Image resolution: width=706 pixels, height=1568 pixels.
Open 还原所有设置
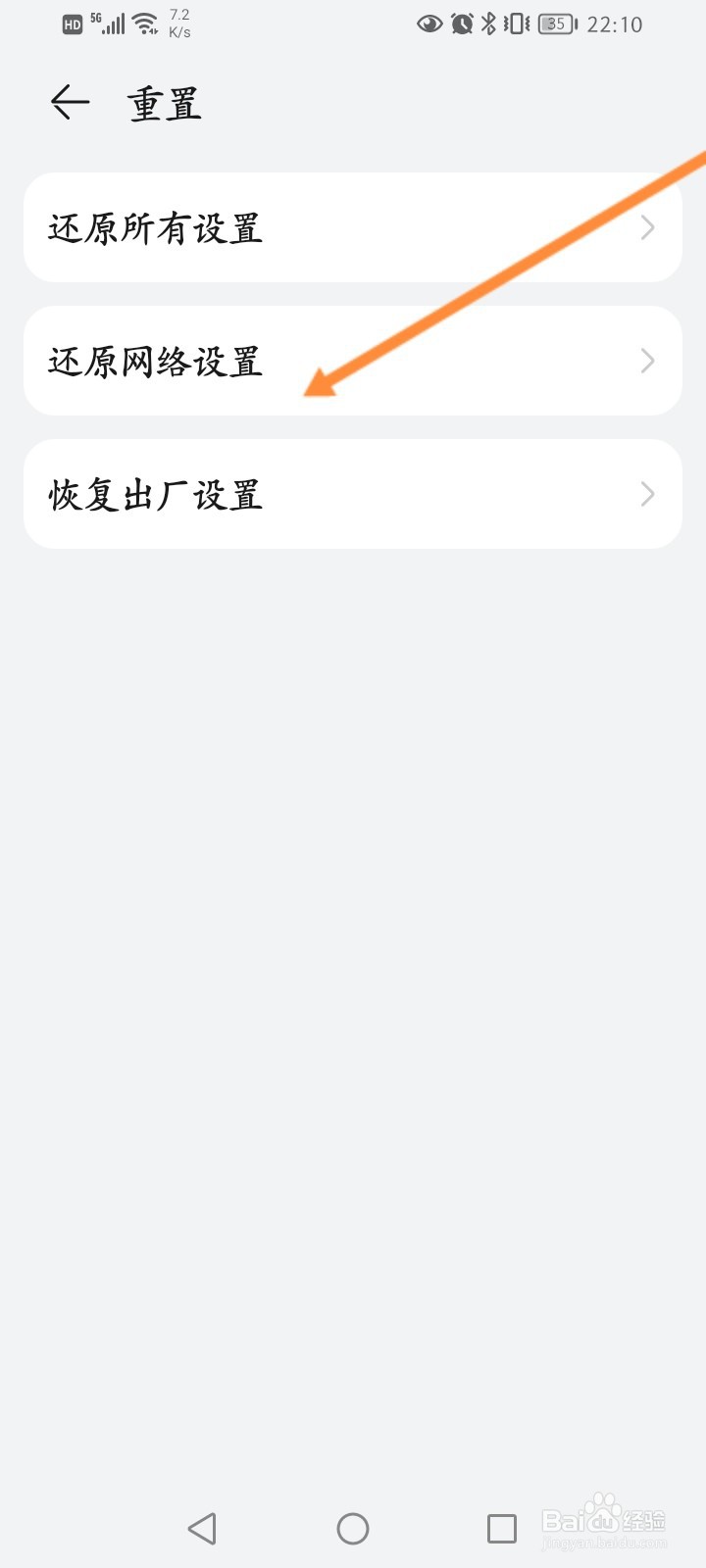pos(353,227)
